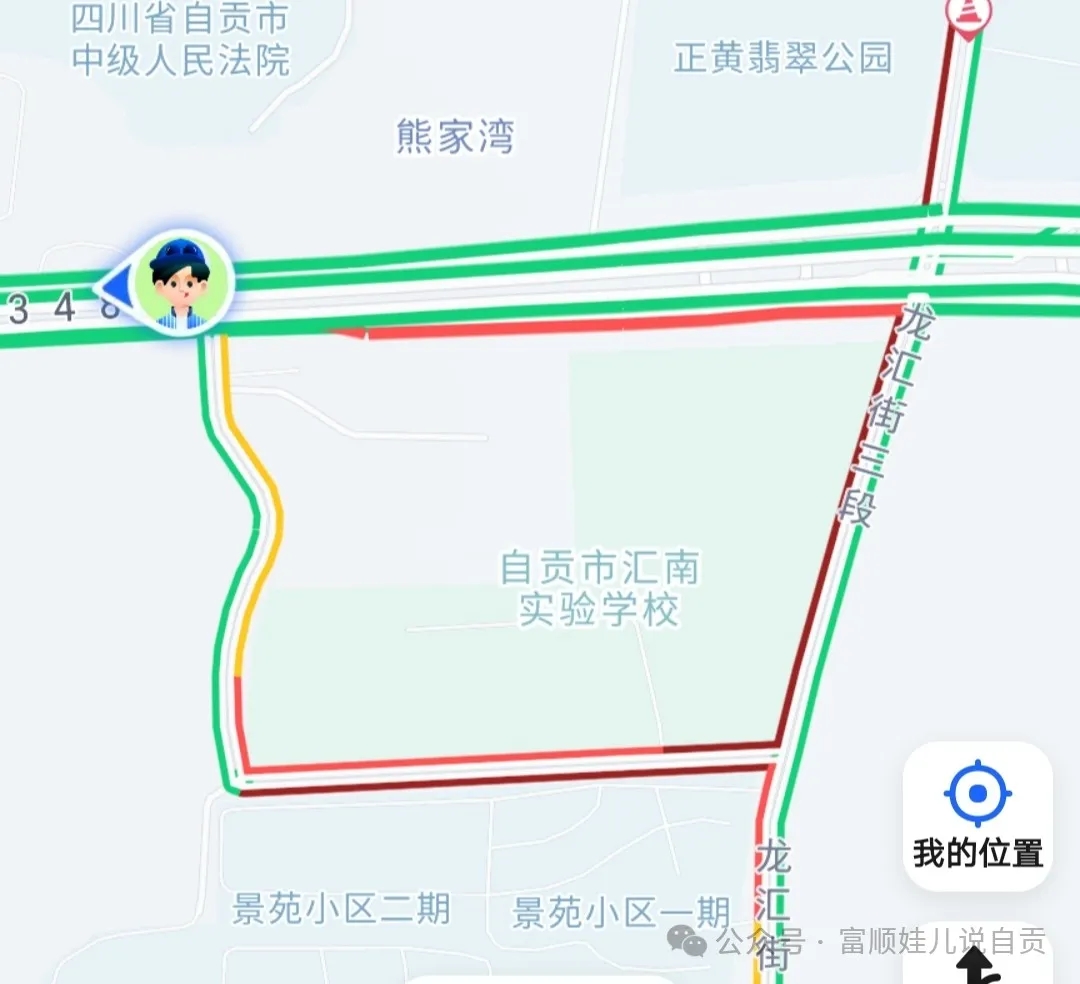This screenshot has height=984, width=1080.
Task: Tap the 我的位置 location button
Action: pyautogui.click(x=977, y=817)
